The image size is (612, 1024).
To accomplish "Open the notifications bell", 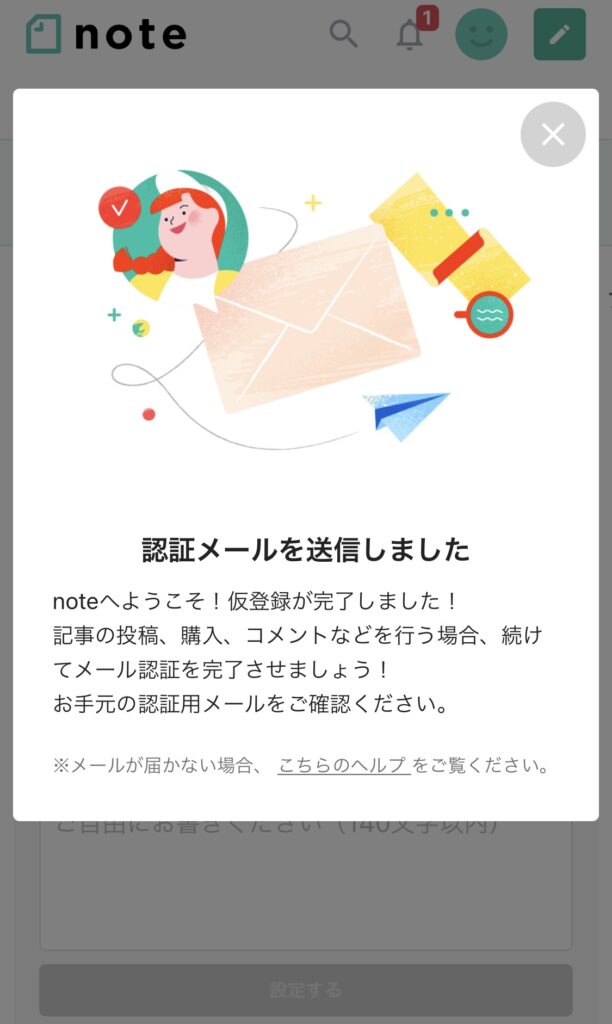I will click(410, 35).
